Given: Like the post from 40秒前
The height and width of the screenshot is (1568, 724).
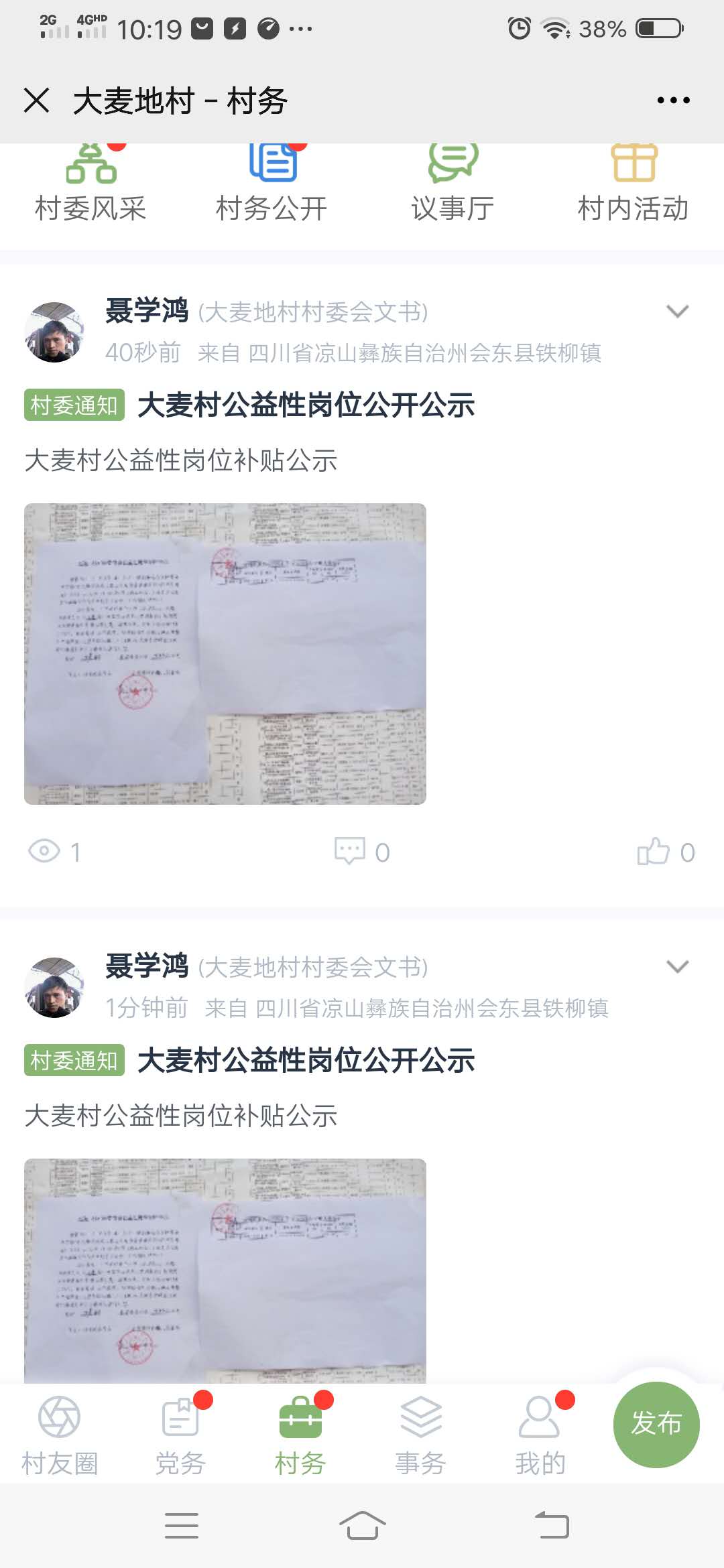Looking at the screenshot, I should pos(665,852).
